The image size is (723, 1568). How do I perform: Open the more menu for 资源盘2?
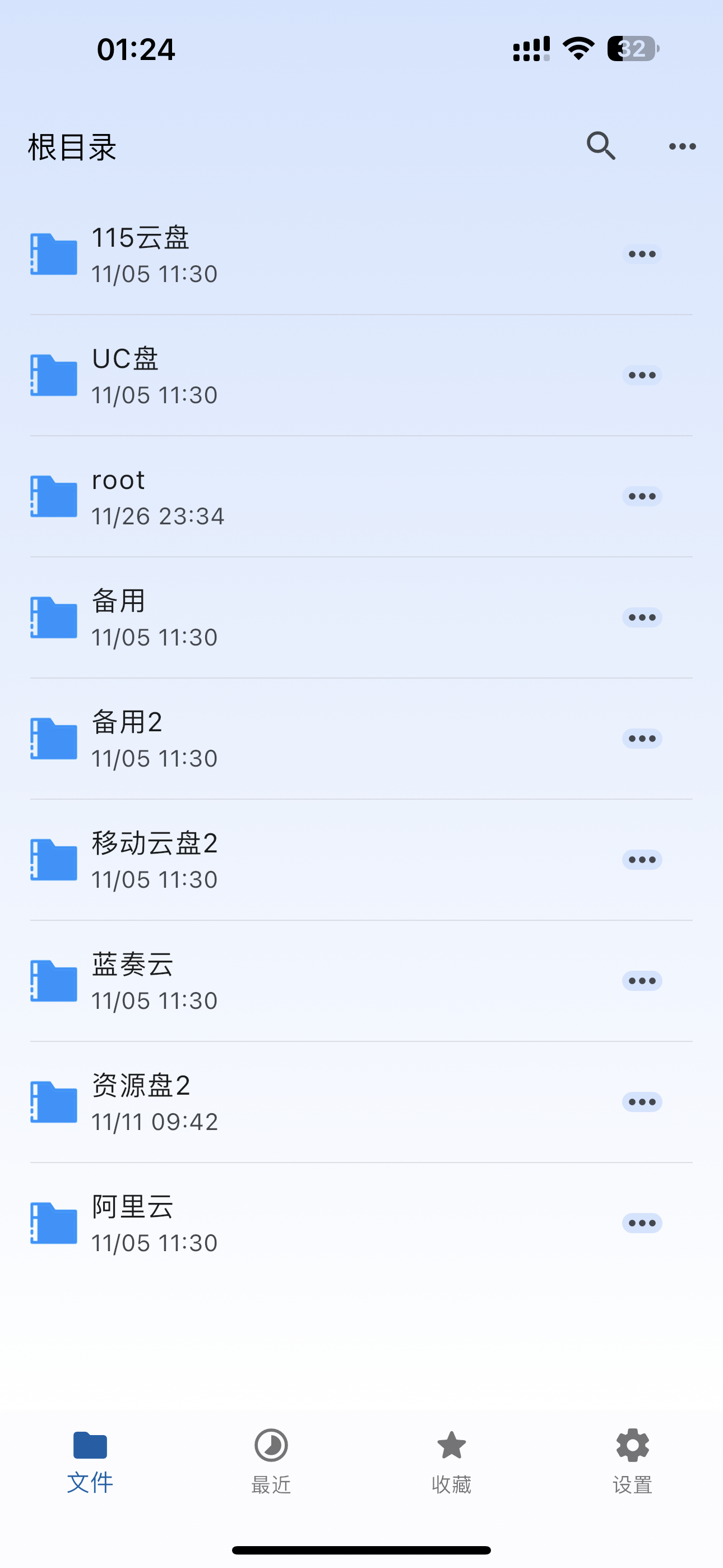click(x=642, y=1101)
